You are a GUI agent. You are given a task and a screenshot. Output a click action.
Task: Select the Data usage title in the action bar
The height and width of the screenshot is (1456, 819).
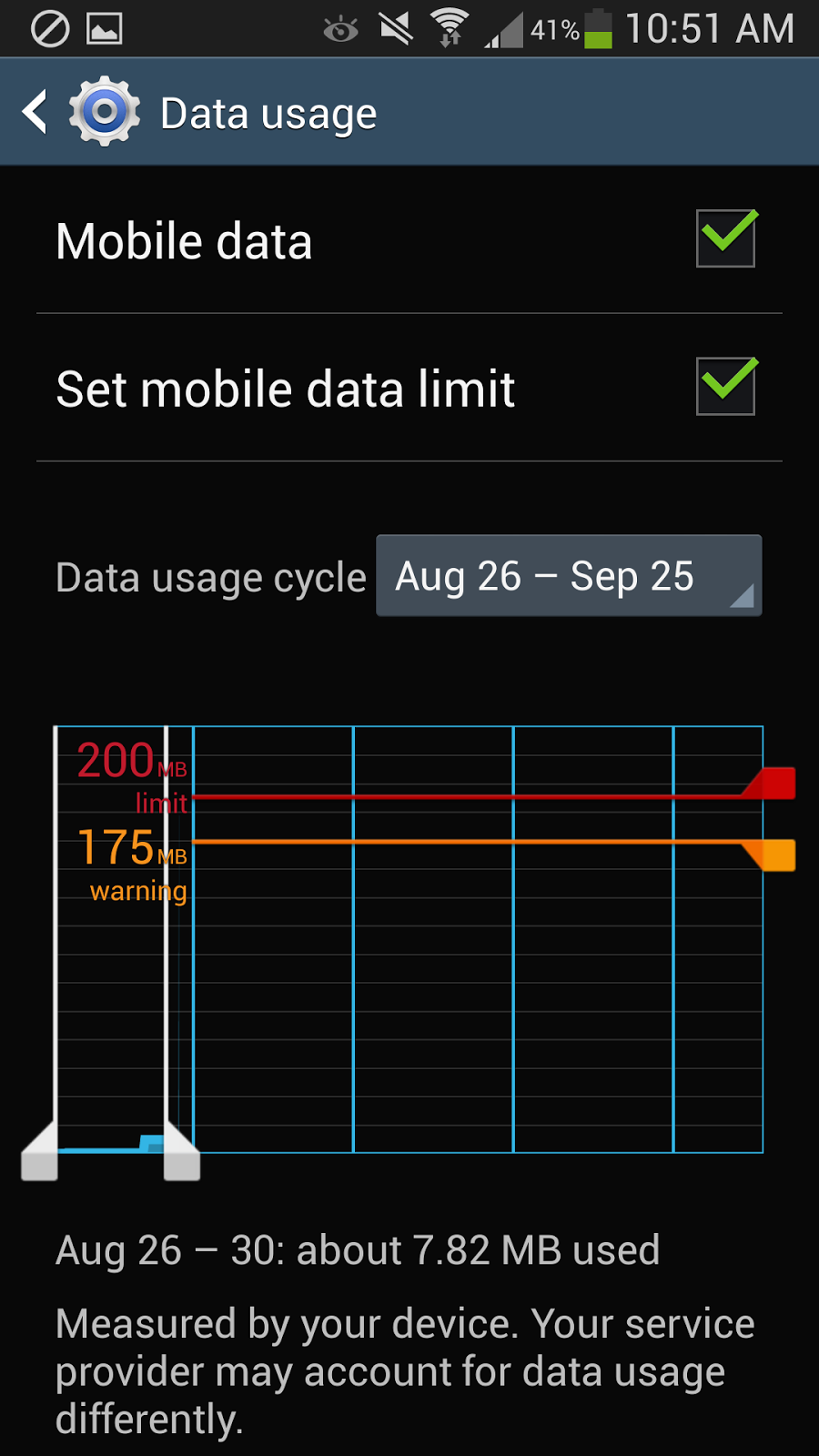[268, 111]
